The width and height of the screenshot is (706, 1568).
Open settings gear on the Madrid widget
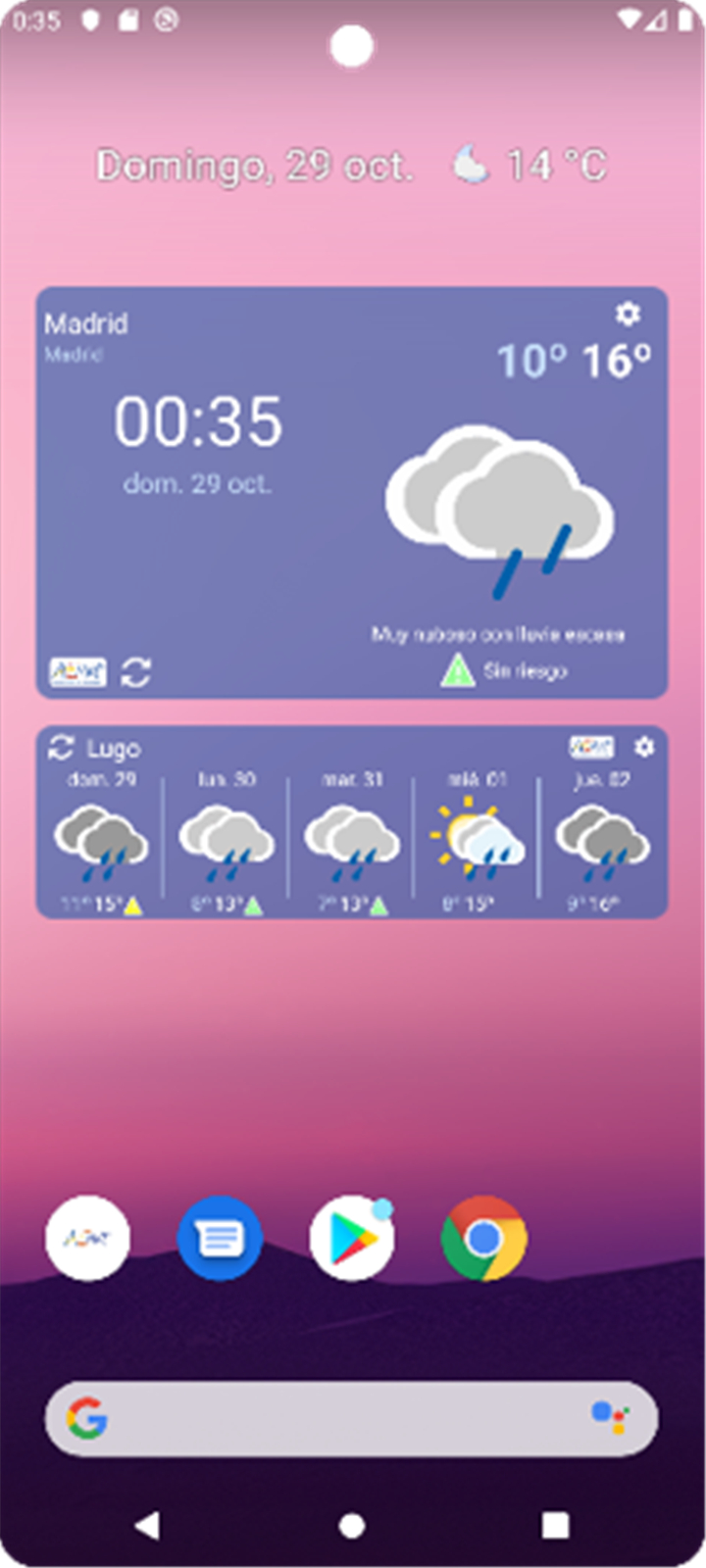click(x=628, y=314)
